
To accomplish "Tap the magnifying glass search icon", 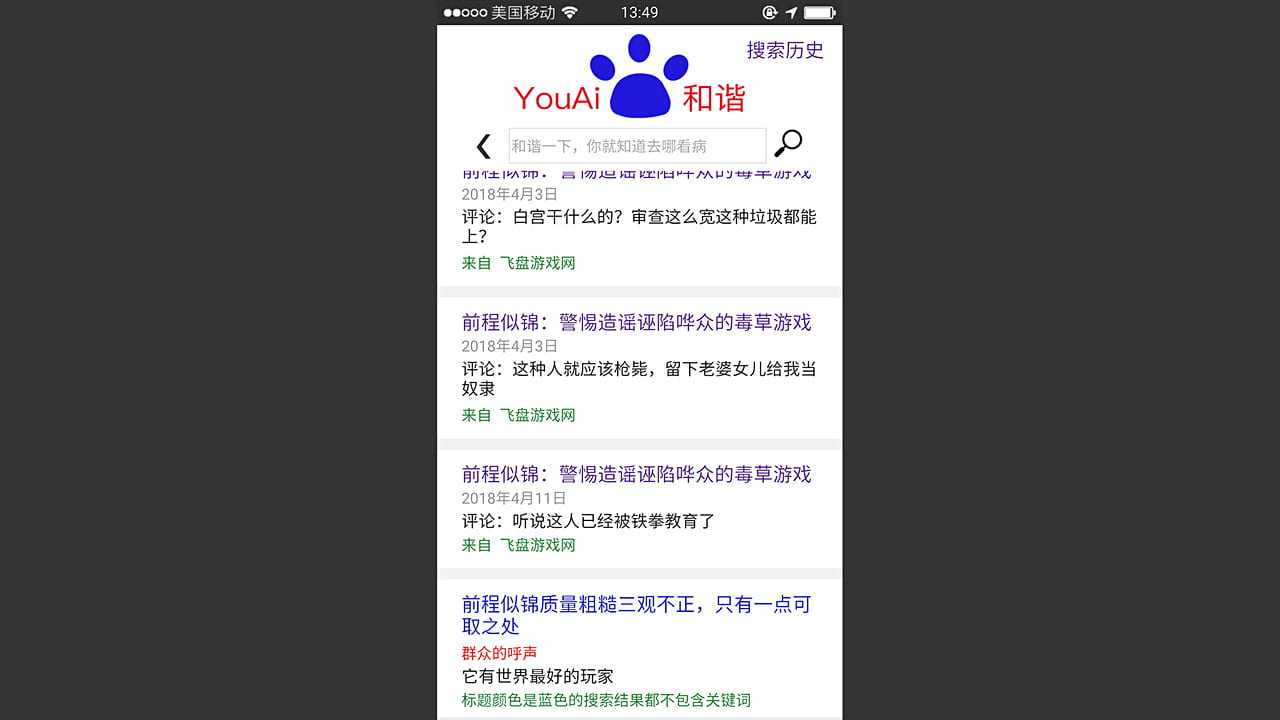I will 788,144.
